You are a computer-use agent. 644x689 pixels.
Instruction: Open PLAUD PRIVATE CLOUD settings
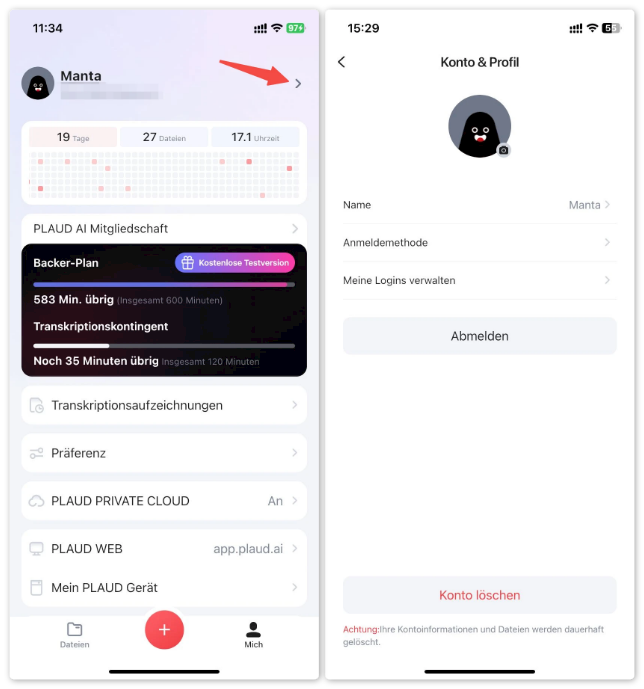[x=164, y=501]
